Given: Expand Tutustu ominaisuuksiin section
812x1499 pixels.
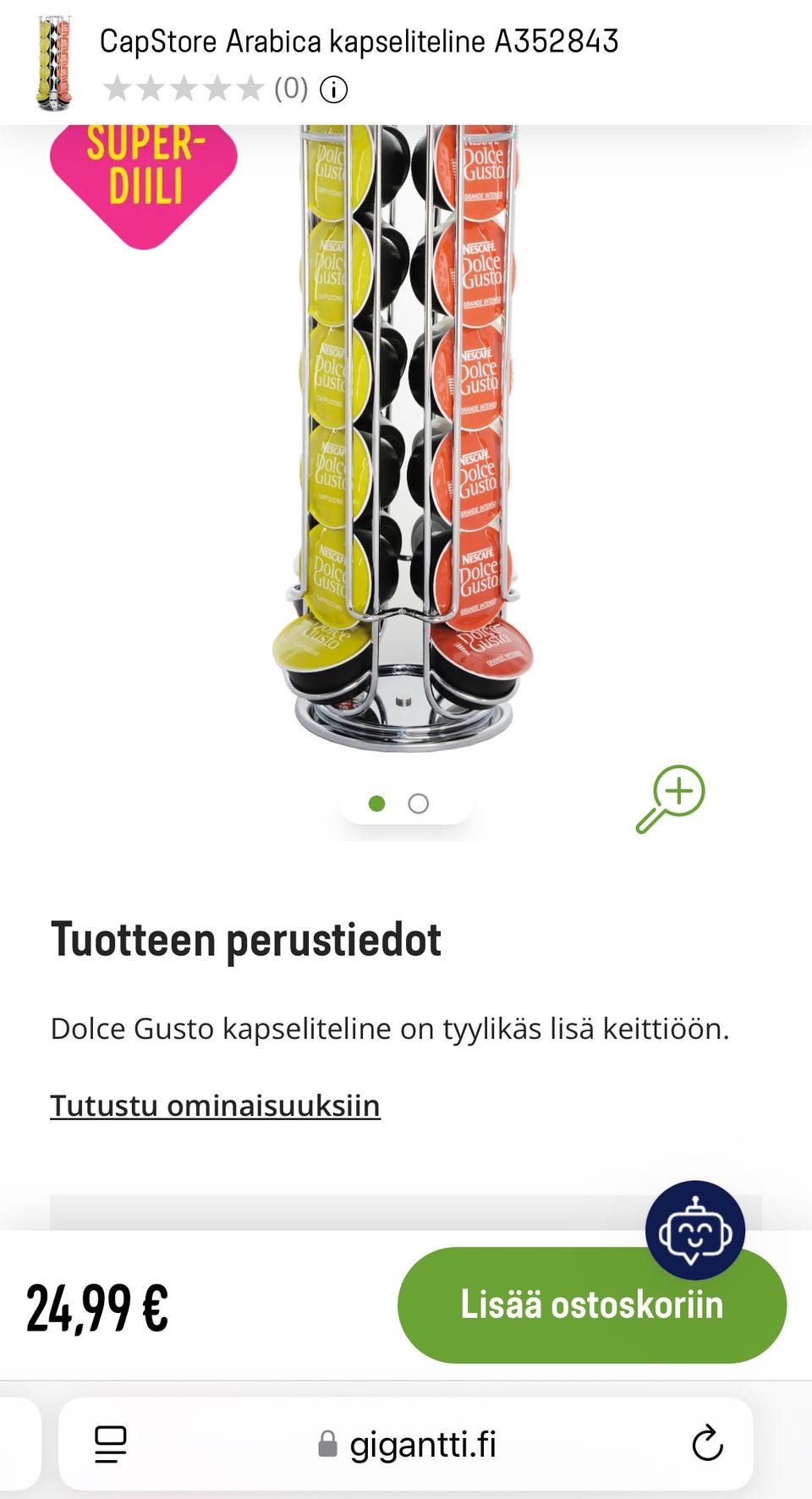Looking at the screenshot, I should tap(215, 1105).
